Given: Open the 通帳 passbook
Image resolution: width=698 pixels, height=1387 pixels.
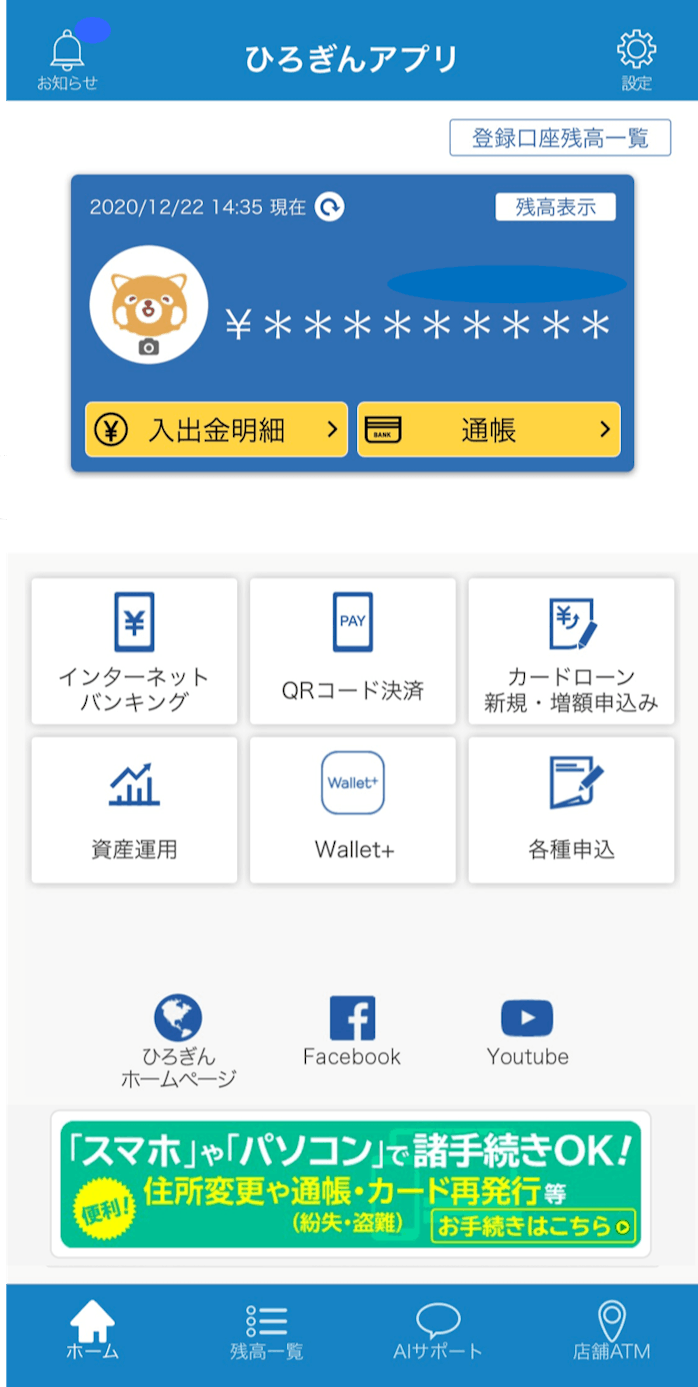Looking at the screenshot, I should (x=488, y=430).
